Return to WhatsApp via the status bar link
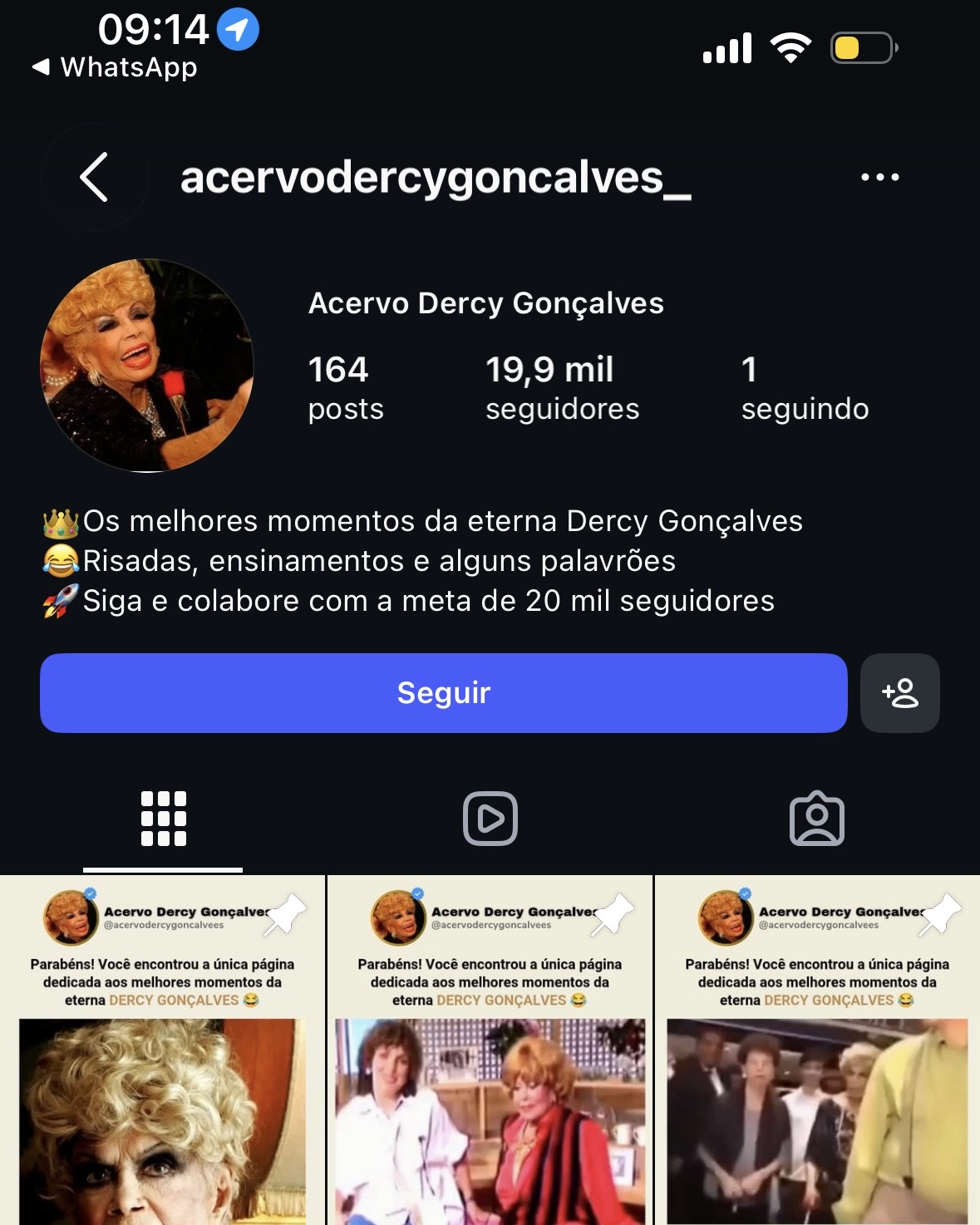The width and height of the screenshot is (980, 1225). (115, 67)
